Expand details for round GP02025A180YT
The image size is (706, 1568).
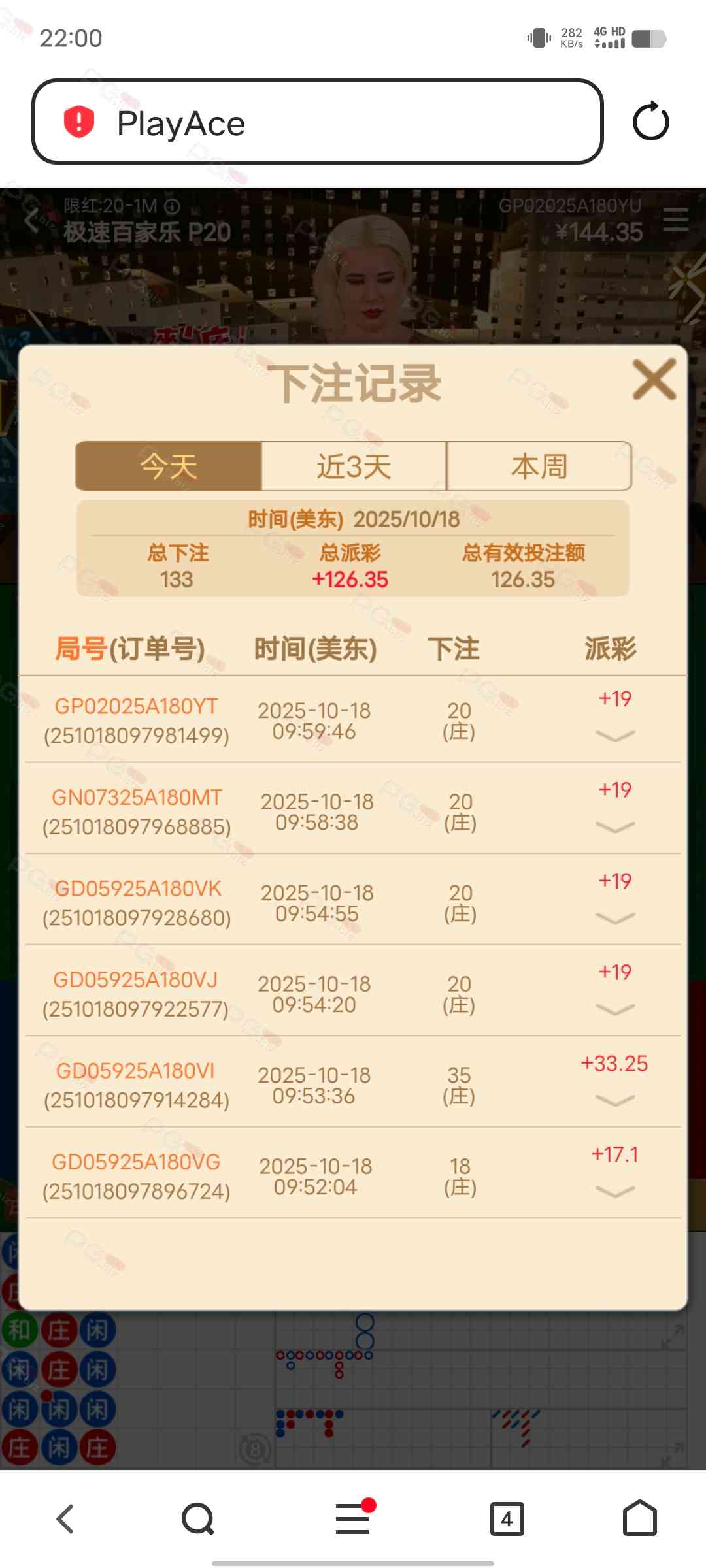pyautogui.click(x=615, y=736)
